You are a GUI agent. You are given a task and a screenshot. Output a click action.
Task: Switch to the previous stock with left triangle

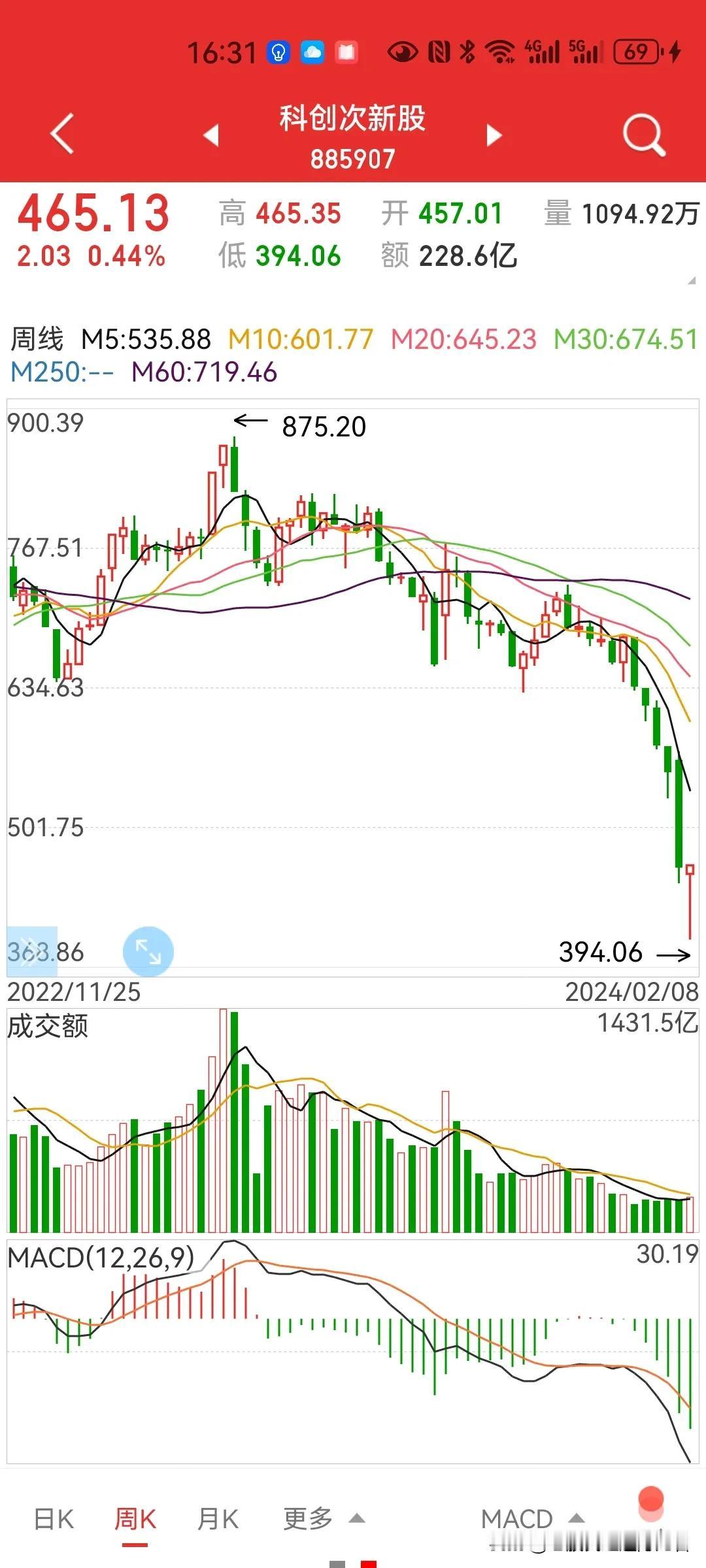(x=210, y=135)
